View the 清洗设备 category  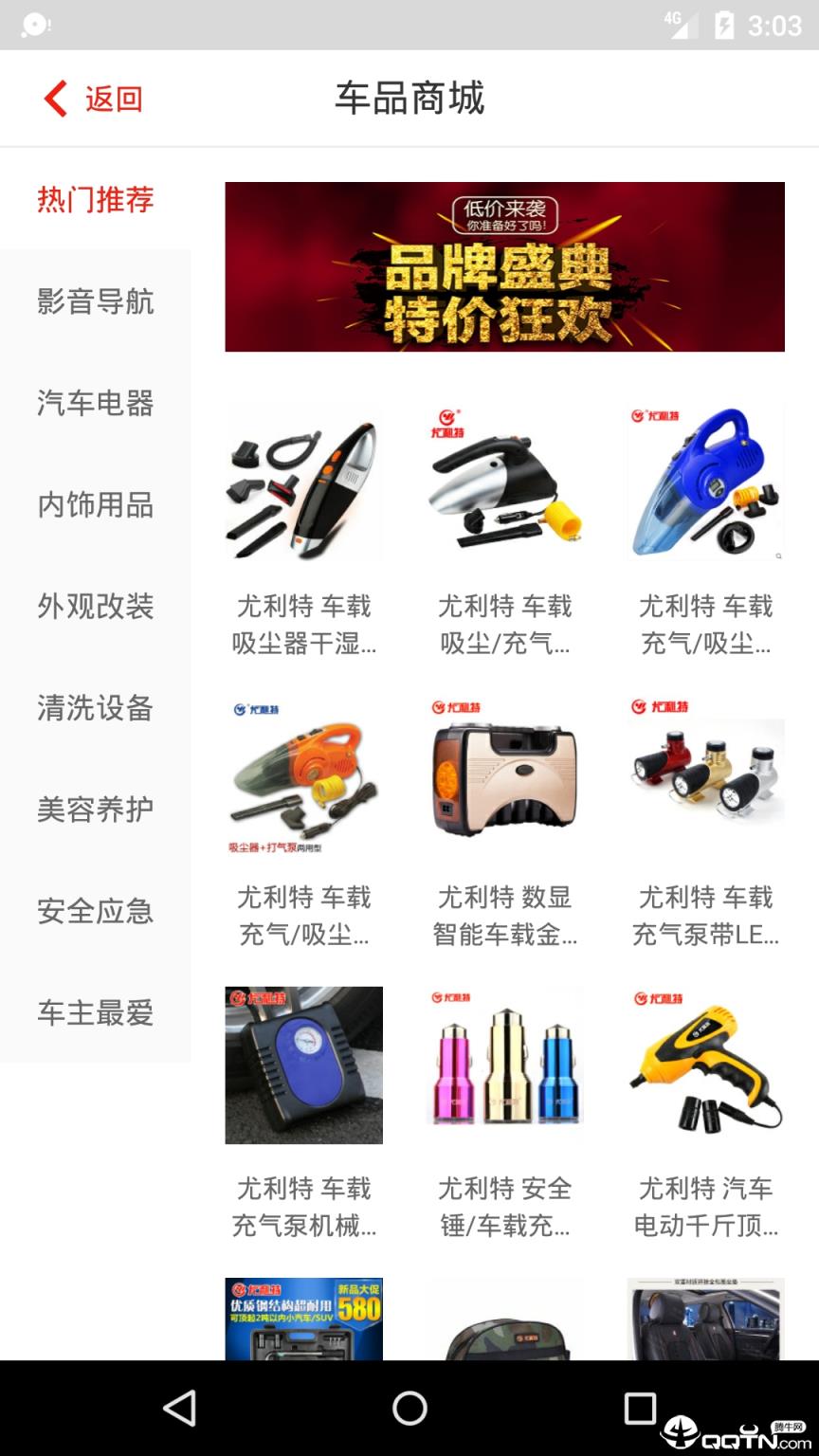point(94,709)
